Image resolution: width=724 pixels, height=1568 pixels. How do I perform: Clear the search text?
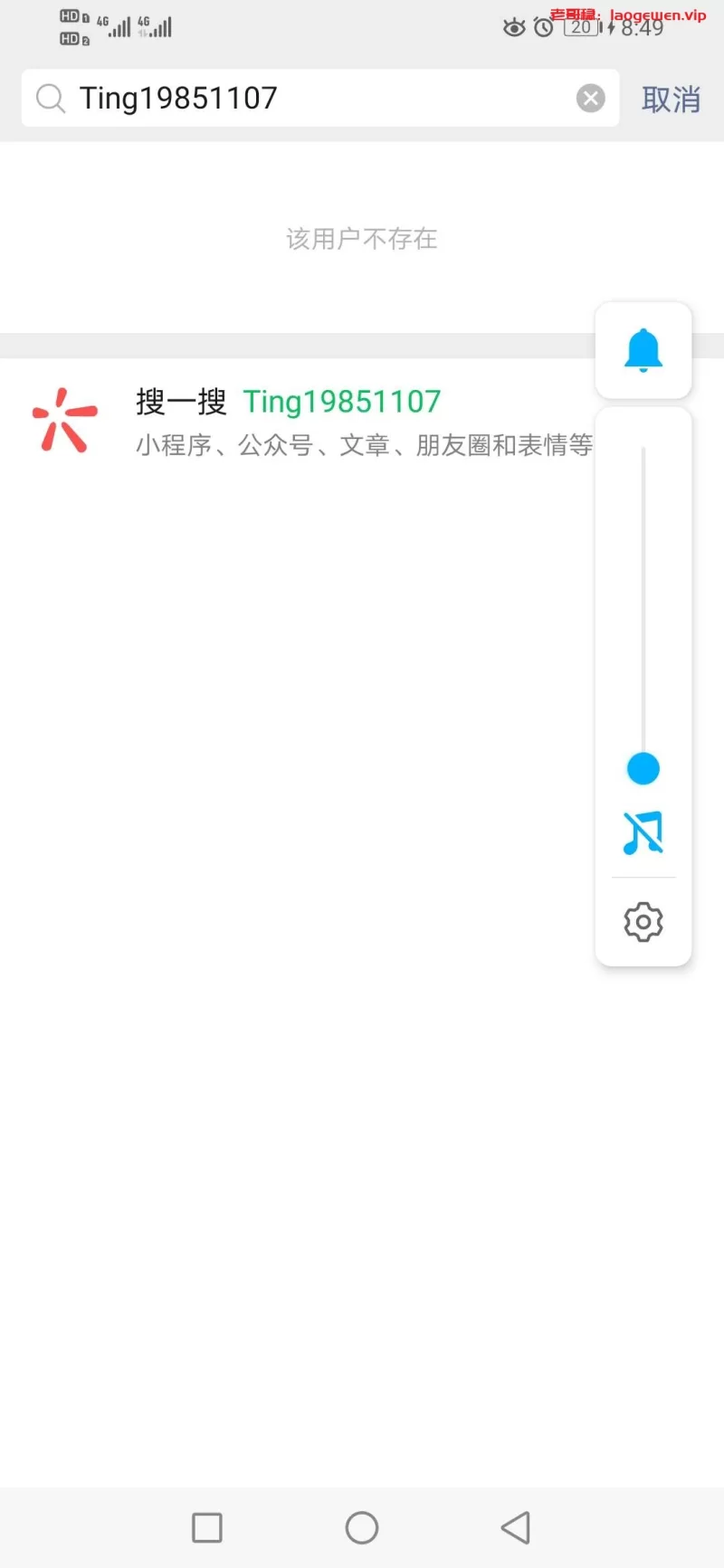coord(591,98)
